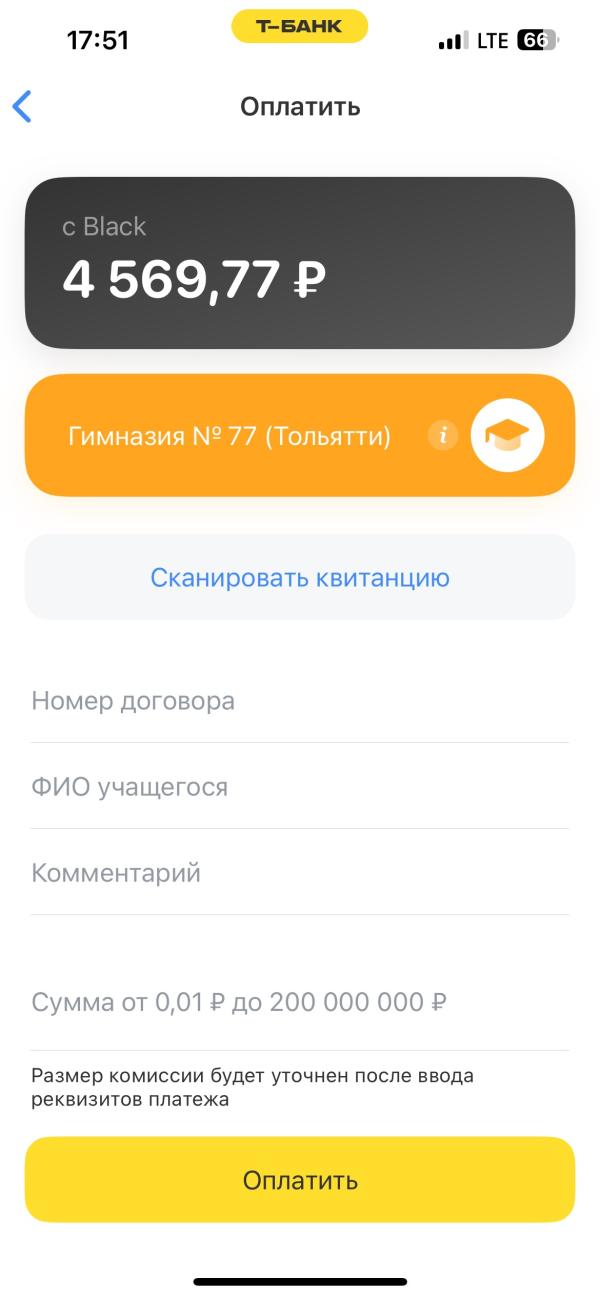
Task: Tap the yellow Оплатить button
Action: pyautogui.click(x=300, y=1180)
